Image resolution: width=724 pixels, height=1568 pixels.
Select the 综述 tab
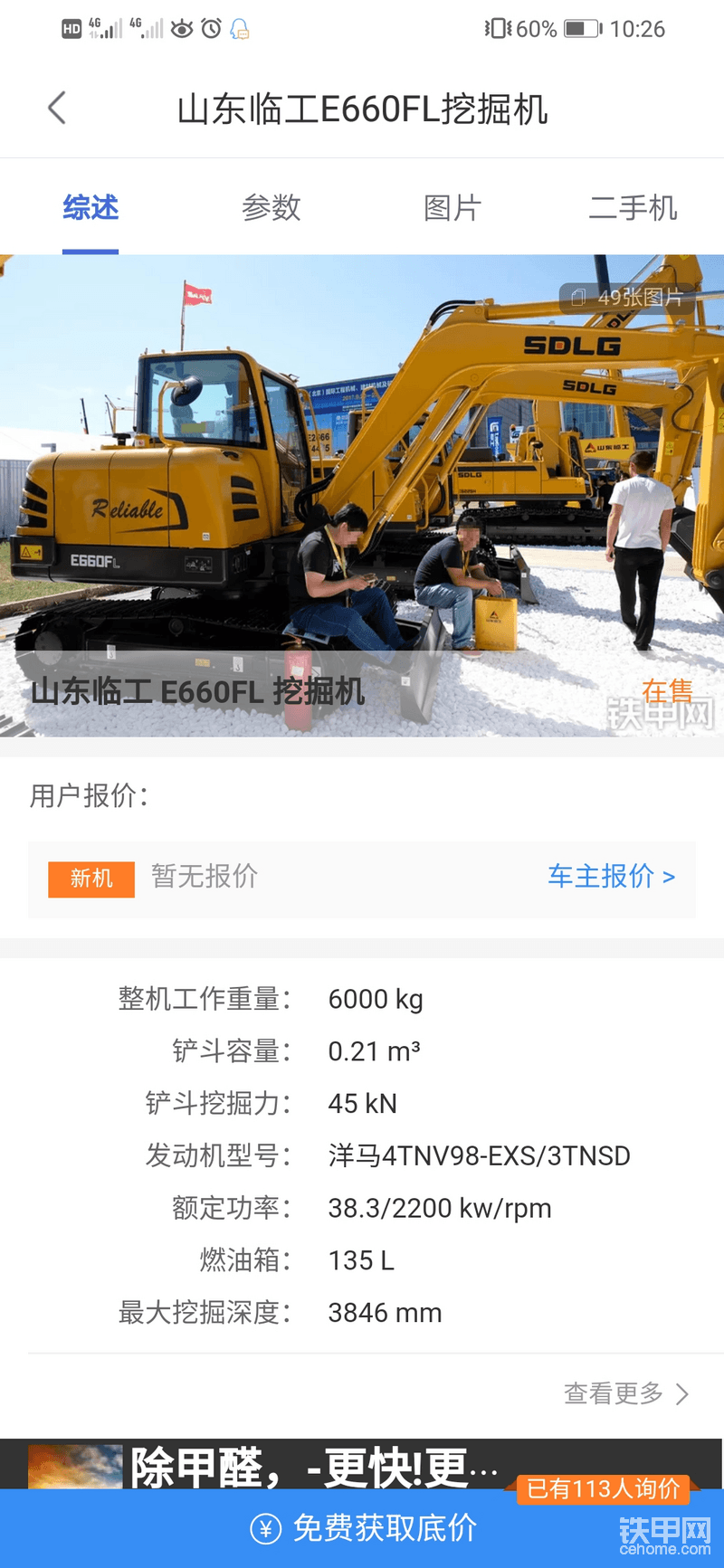(90, 208)
